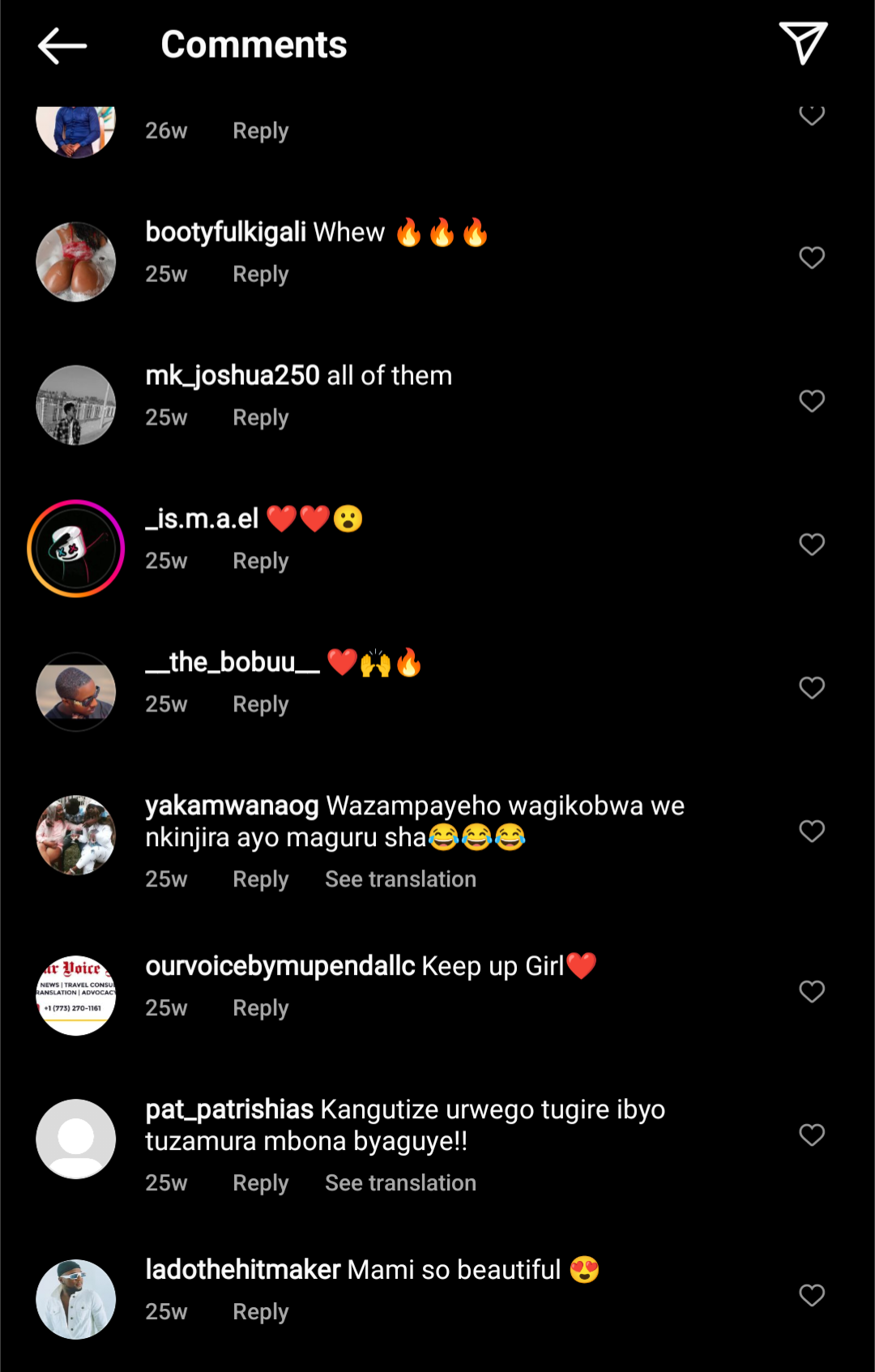Open ourvoicebymupendallc's profile via username
The height and width of the screenshot is (1372, 875).
(x=280, y=966)
